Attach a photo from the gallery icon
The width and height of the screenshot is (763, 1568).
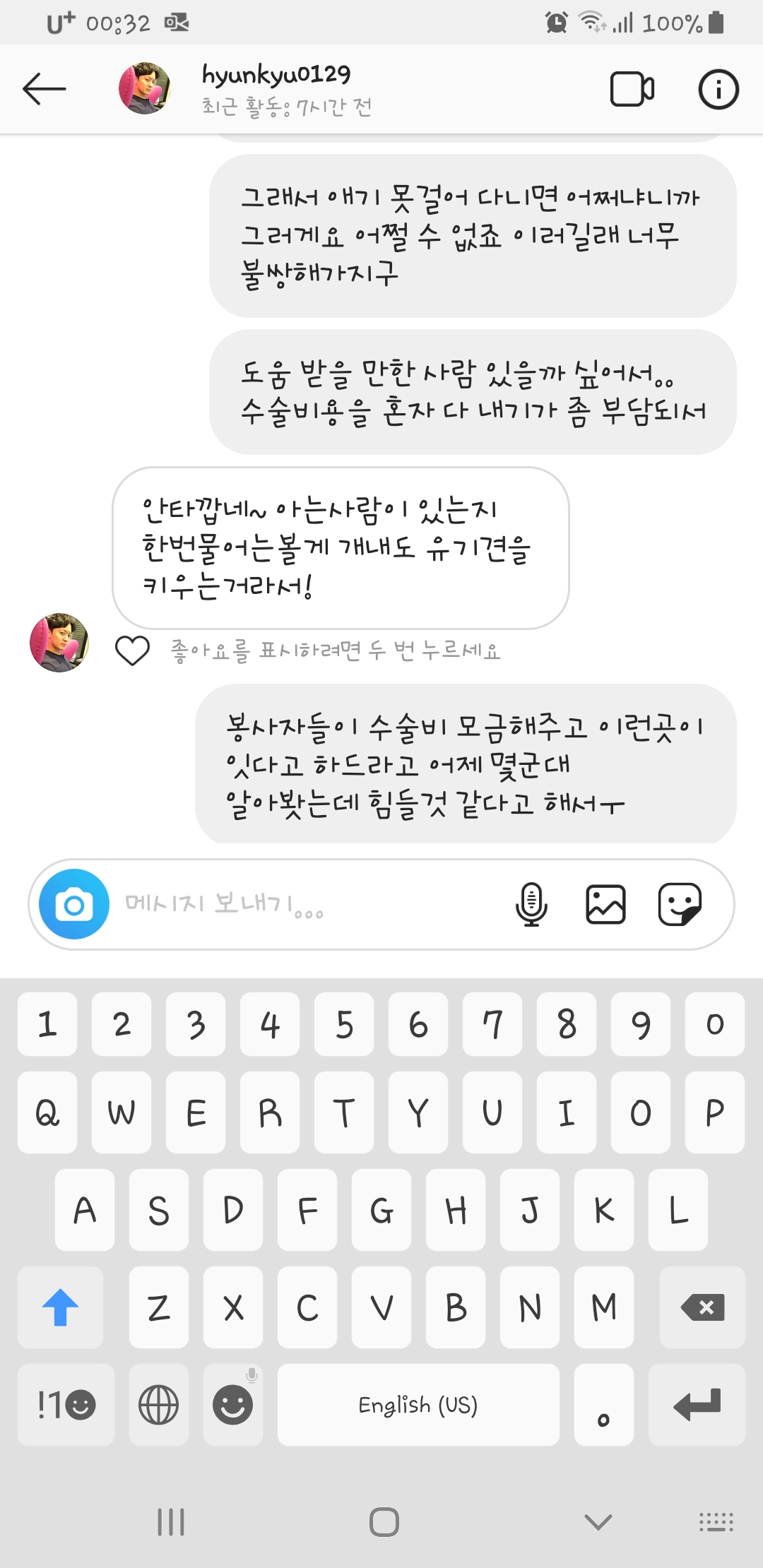pyautogui.click(x=606, y=904)
